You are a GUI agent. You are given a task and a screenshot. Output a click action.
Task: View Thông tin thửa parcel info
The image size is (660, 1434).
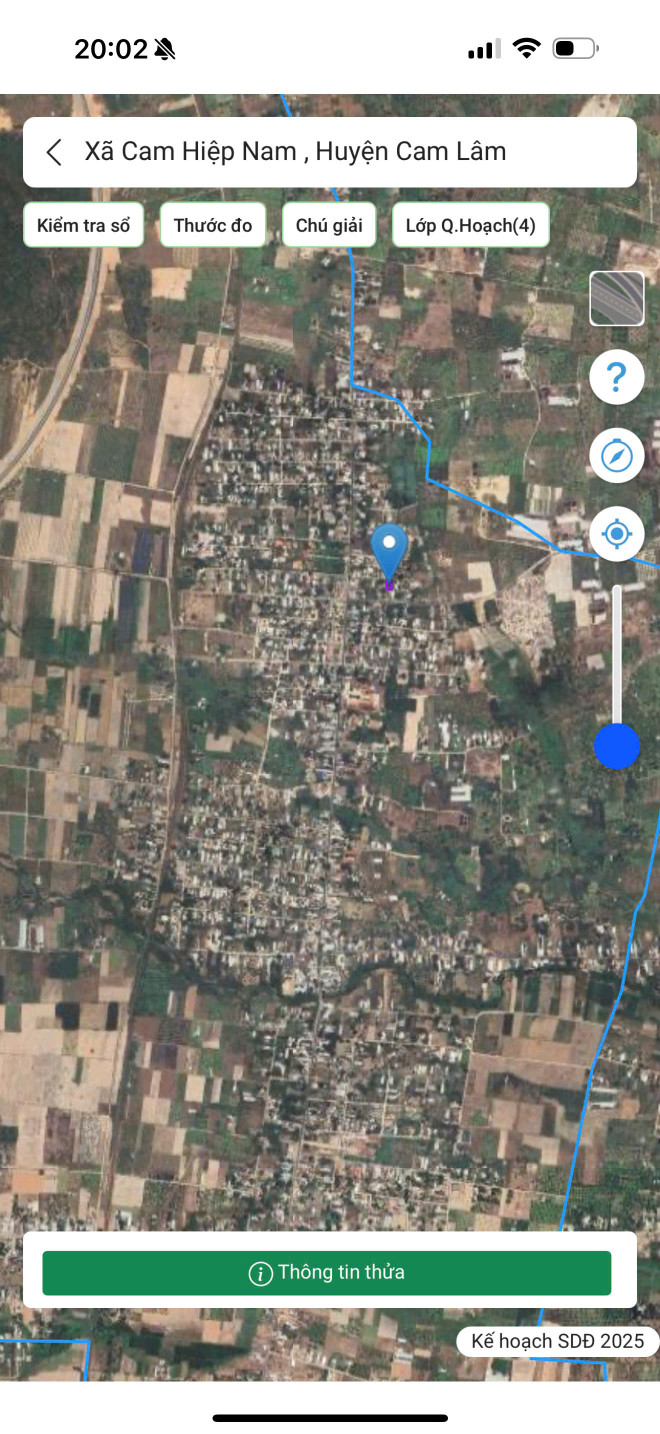(327, 1273)
